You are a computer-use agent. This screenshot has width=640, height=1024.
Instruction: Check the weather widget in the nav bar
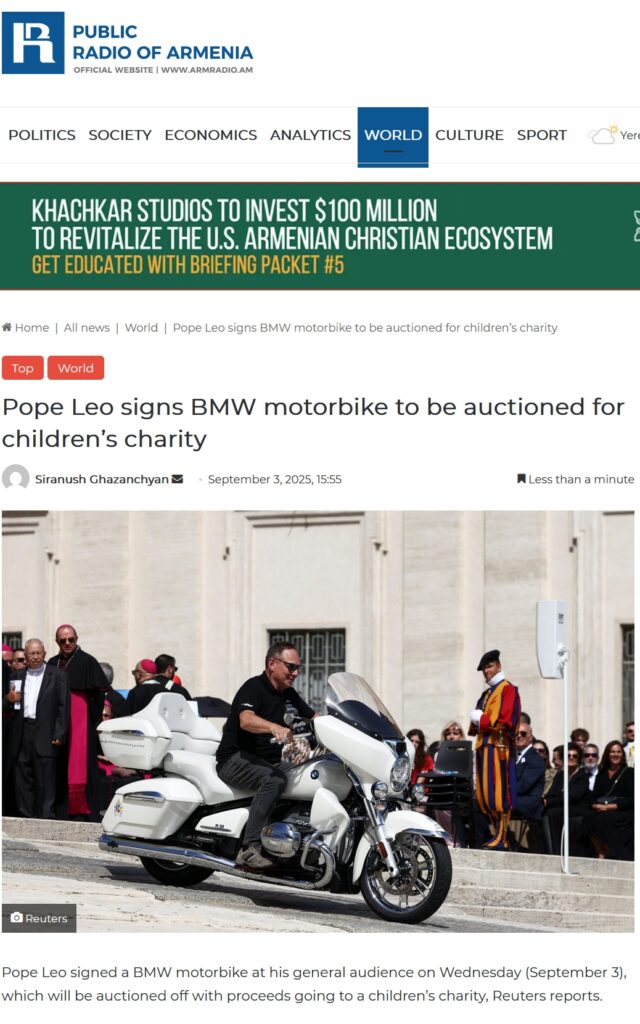pos(612,135)
